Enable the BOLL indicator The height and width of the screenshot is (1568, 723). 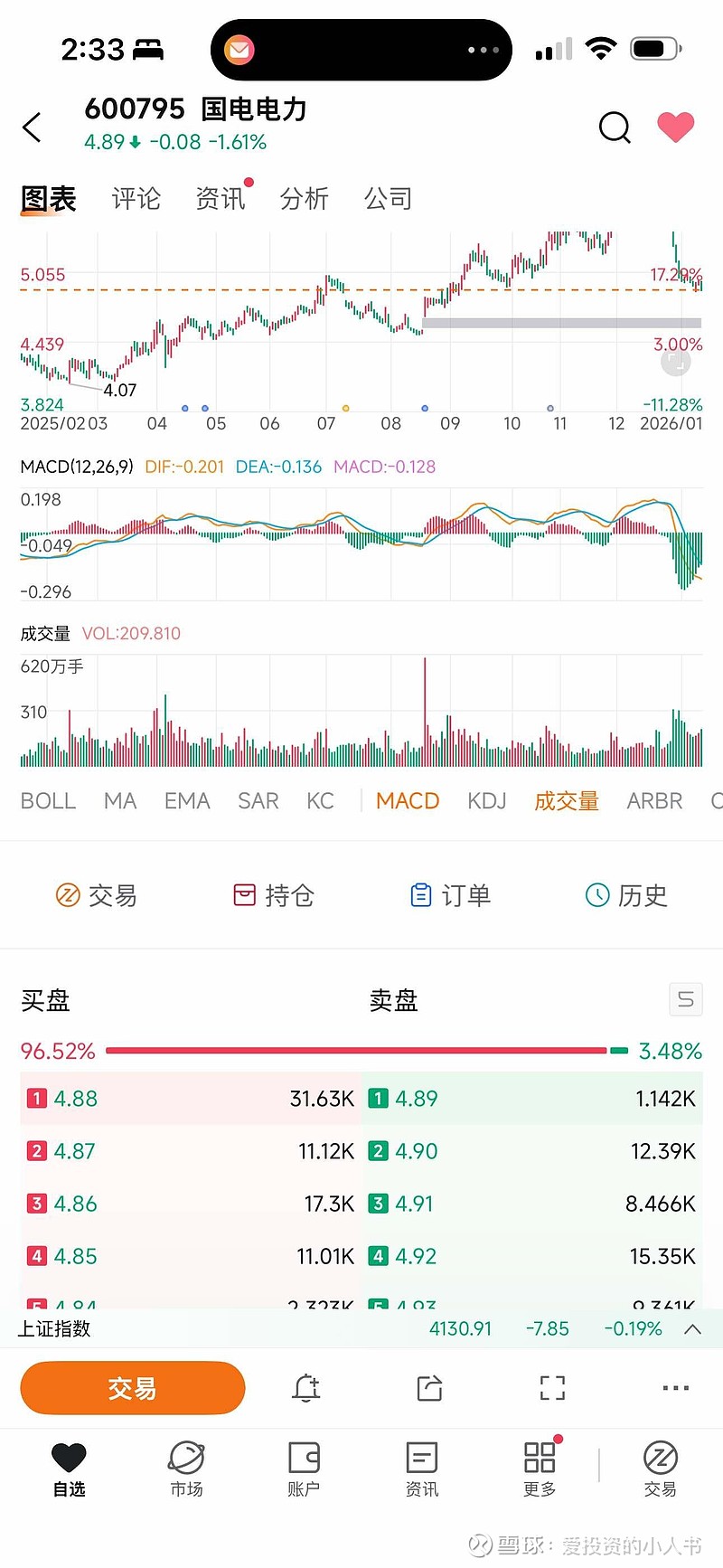(47, 800)
